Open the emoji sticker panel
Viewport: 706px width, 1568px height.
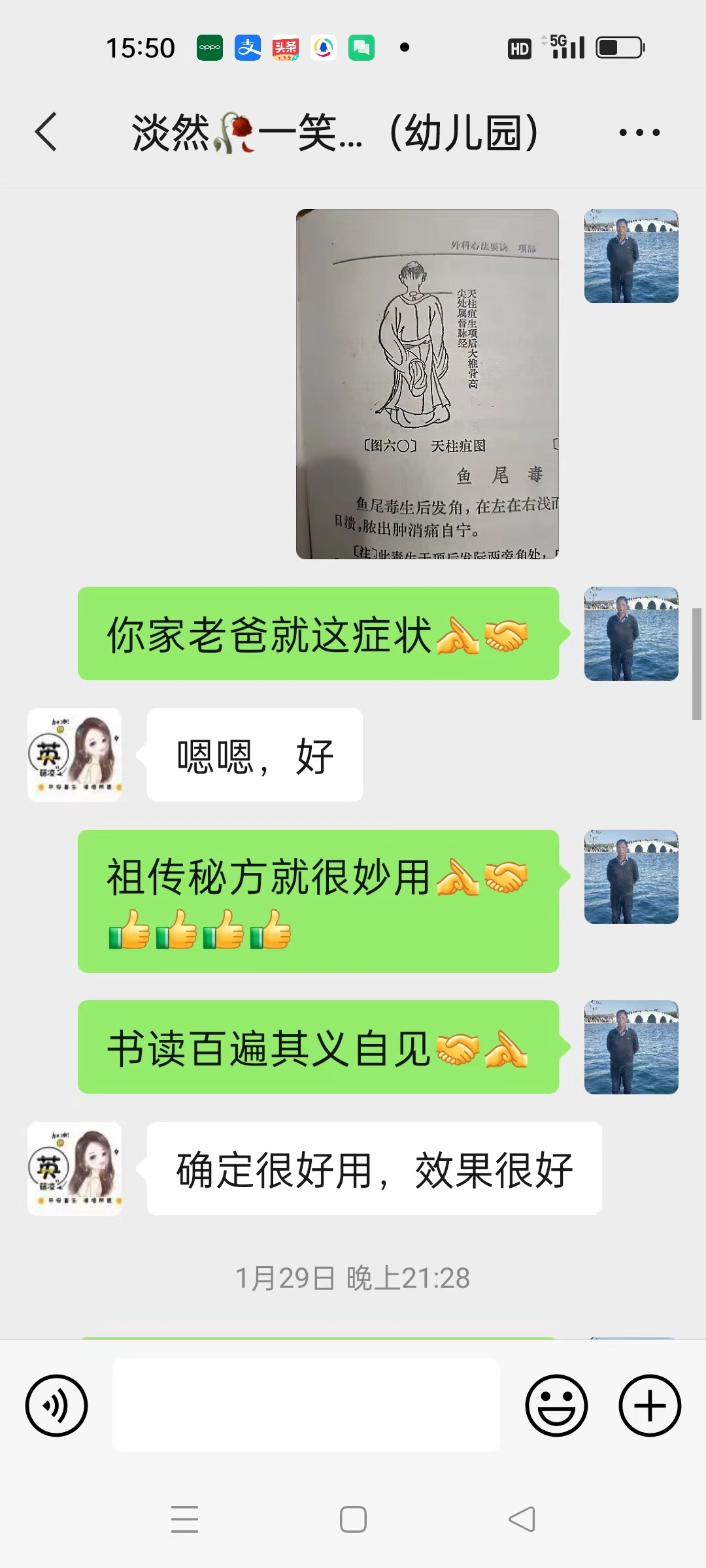point(556,1405)
